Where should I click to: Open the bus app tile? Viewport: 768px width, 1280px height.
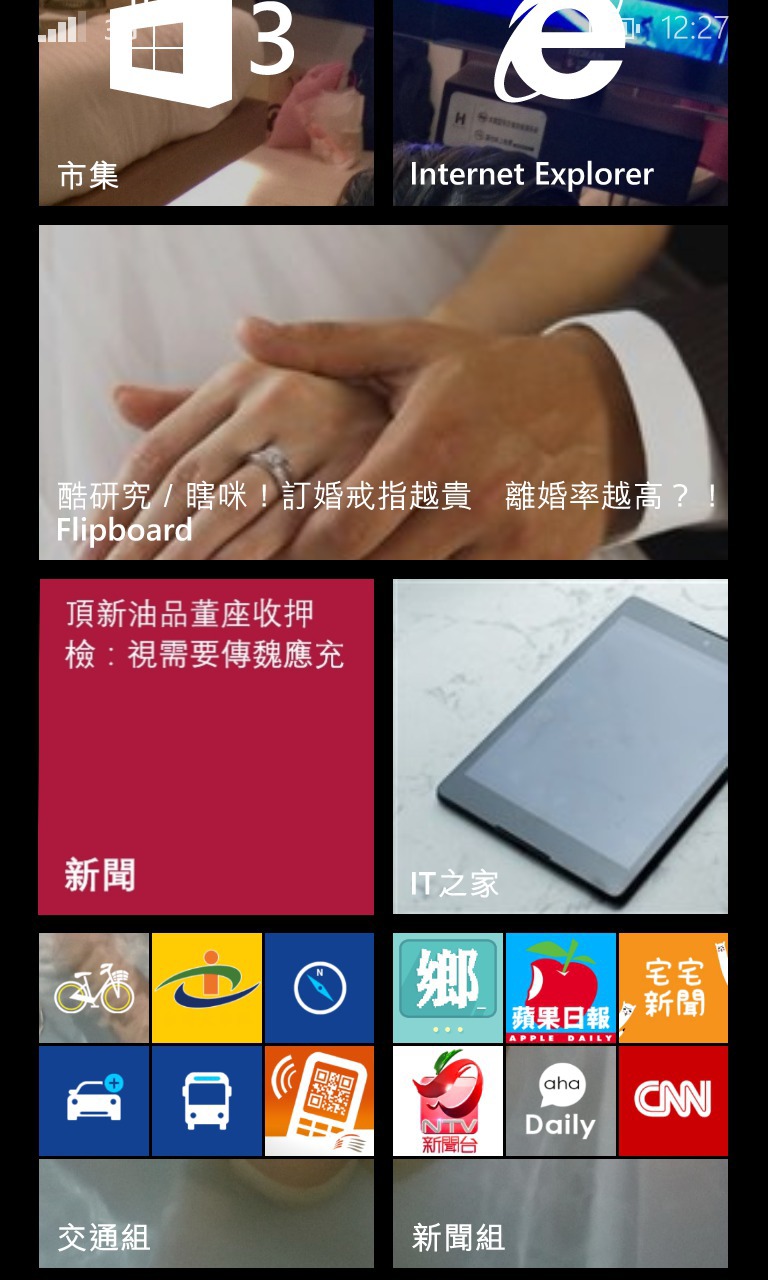[207, 1101]
